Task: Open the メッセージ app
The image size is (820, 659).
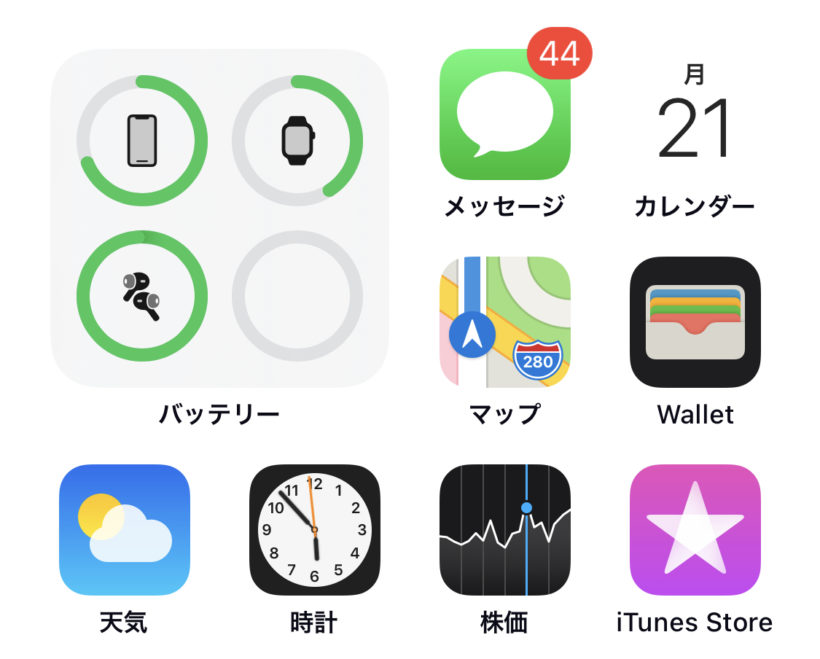Action: click(504, 115)
